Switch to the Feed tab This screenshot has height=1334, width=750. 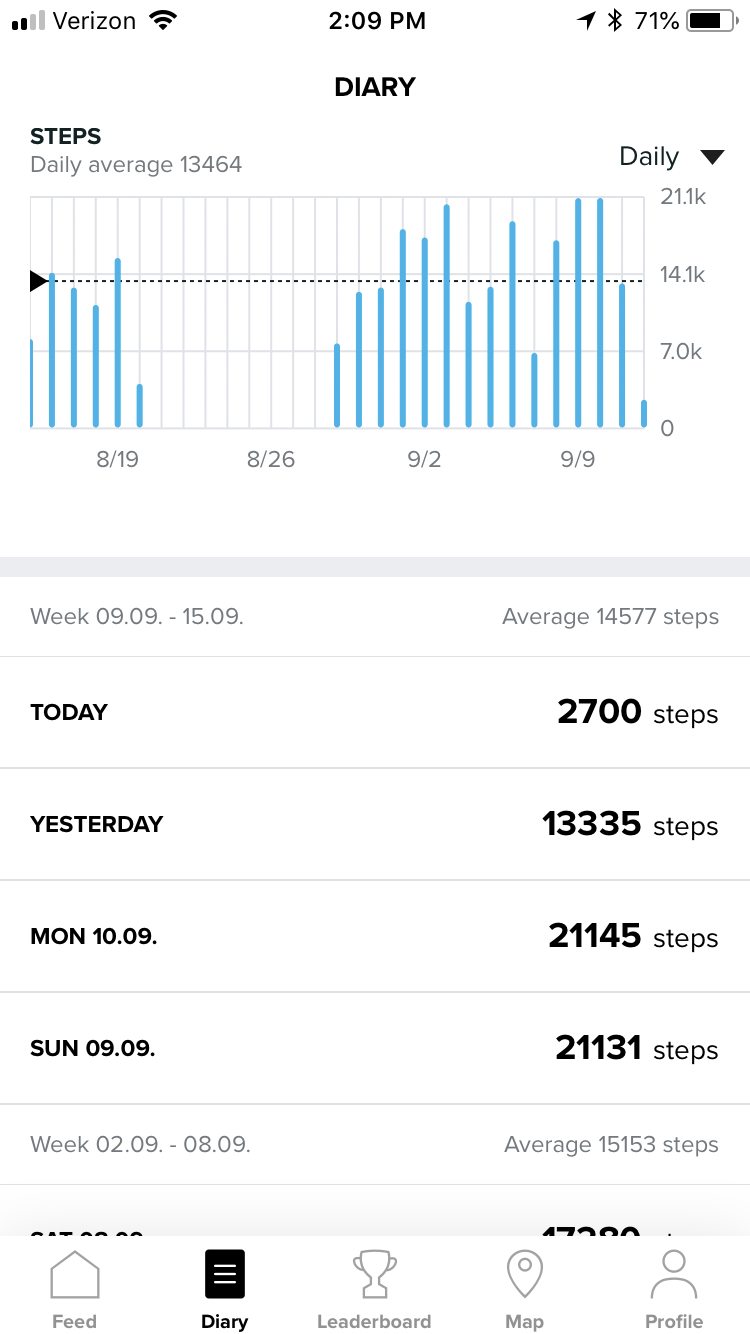[x=74, y=1290]
